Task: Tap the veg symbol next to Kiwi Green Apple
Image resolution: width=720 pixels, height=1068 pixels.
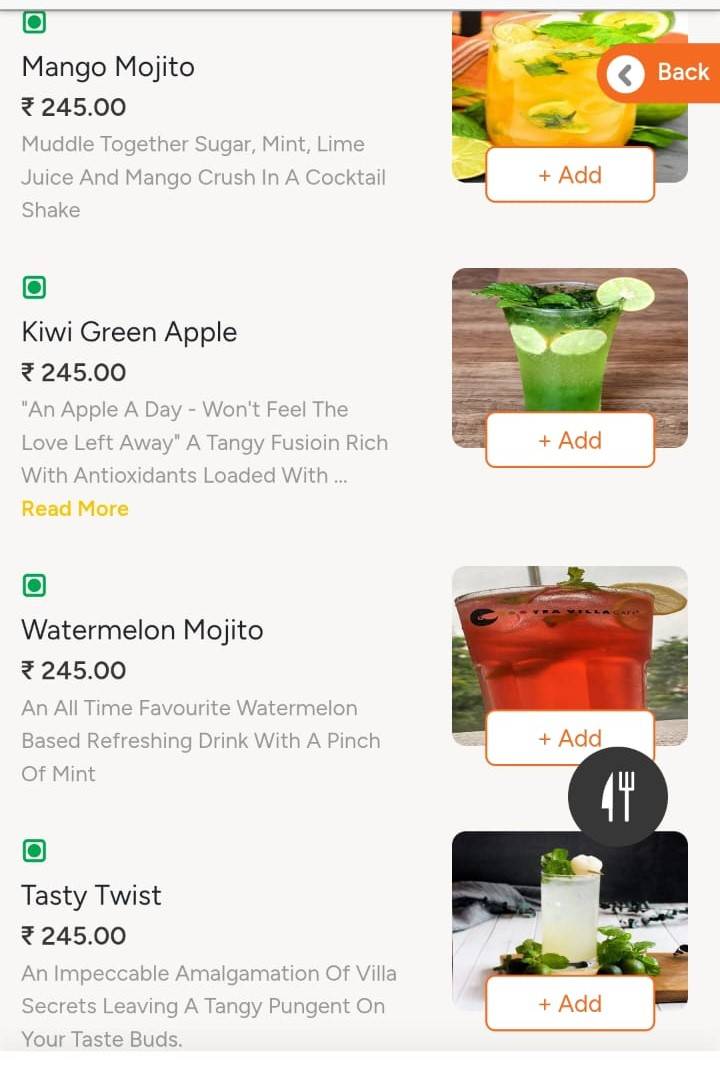Action: [36, 287]
